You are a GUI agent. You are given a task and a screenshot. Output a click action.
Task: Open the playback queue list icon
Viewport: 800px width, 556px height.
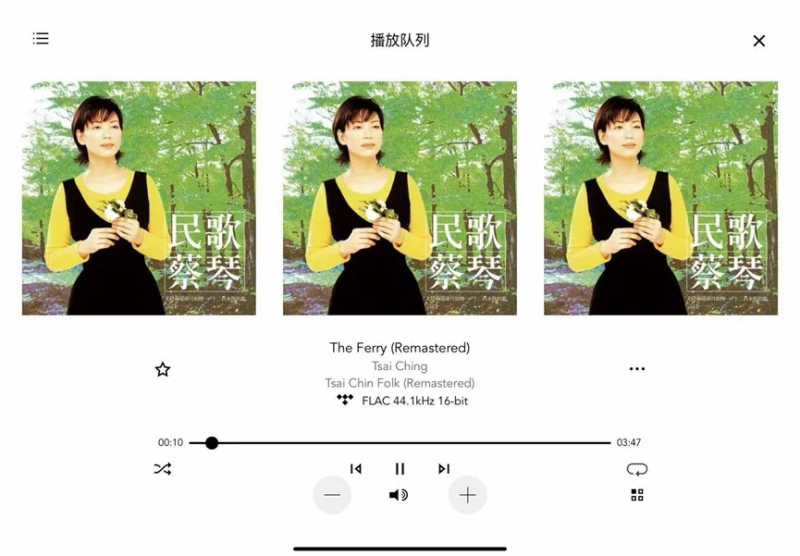point(40,39)
